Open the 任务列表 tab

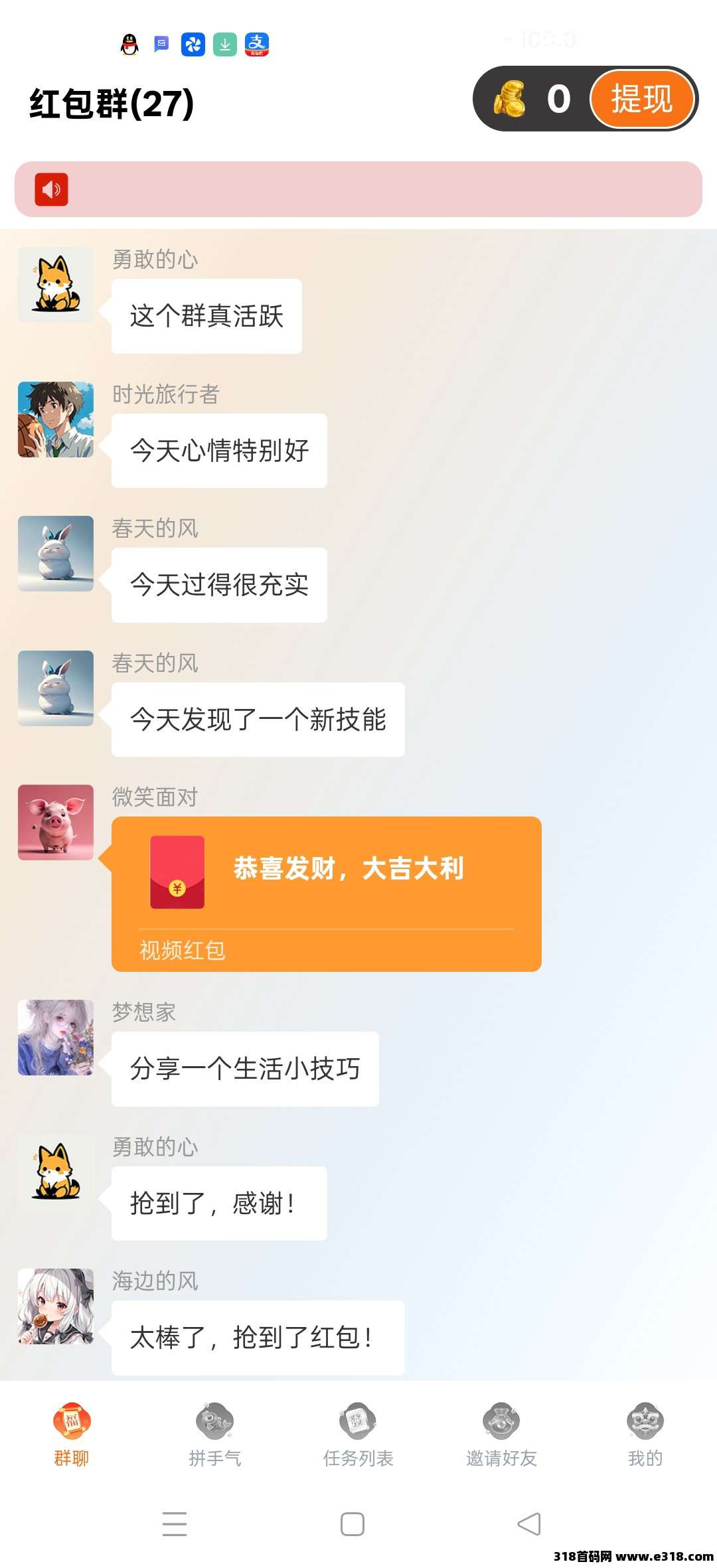click(x=358, y=1435)
